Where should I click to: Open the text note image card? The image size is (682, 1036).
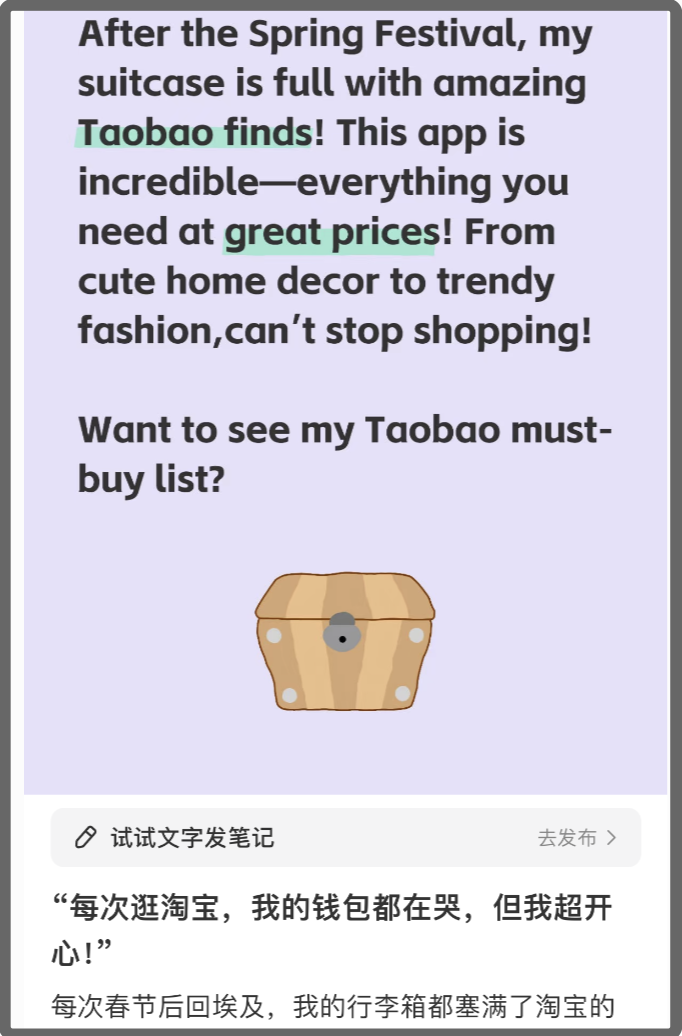tap(346, 402)
